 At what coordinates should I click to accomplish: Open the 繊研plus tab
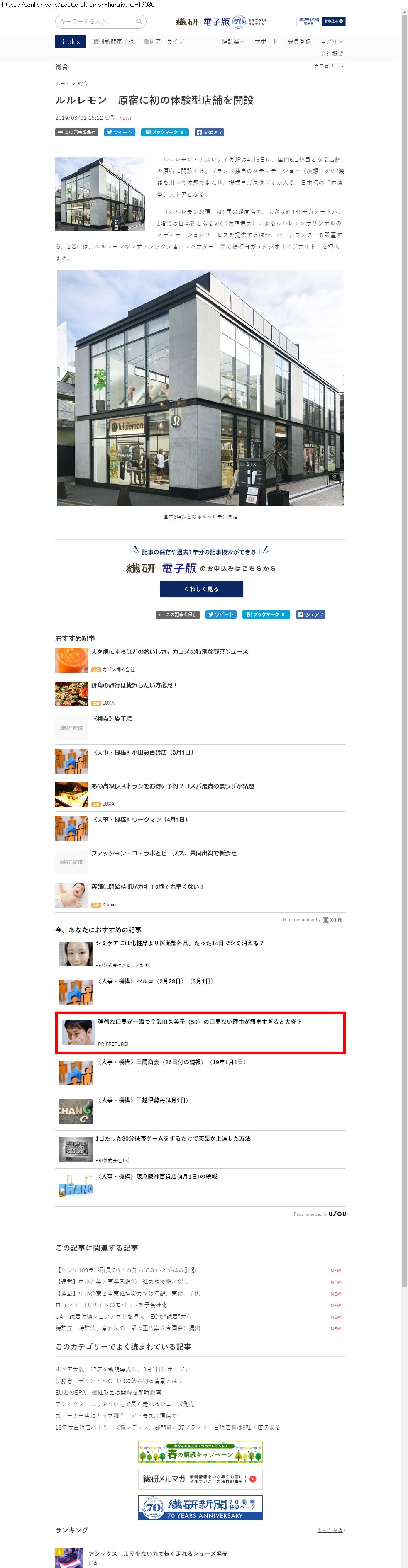[x=70, y=41]
